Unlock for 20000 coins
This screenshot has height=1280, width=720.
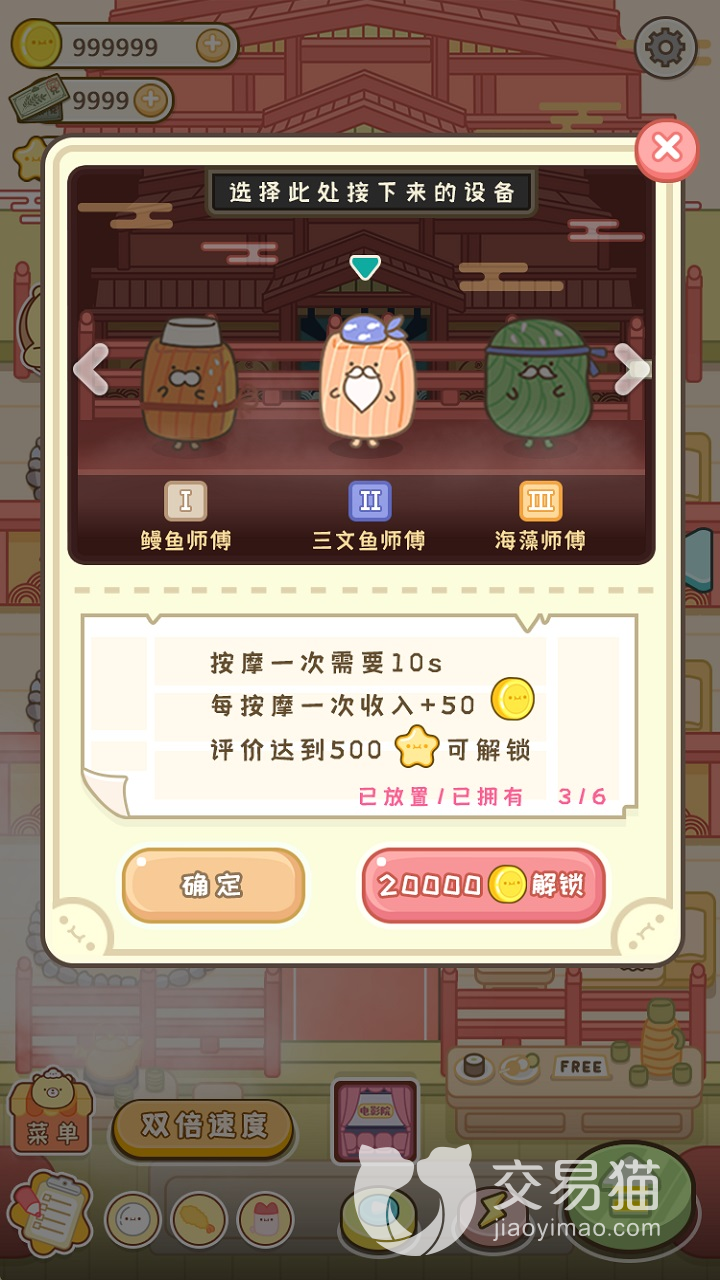pos(483,885)
